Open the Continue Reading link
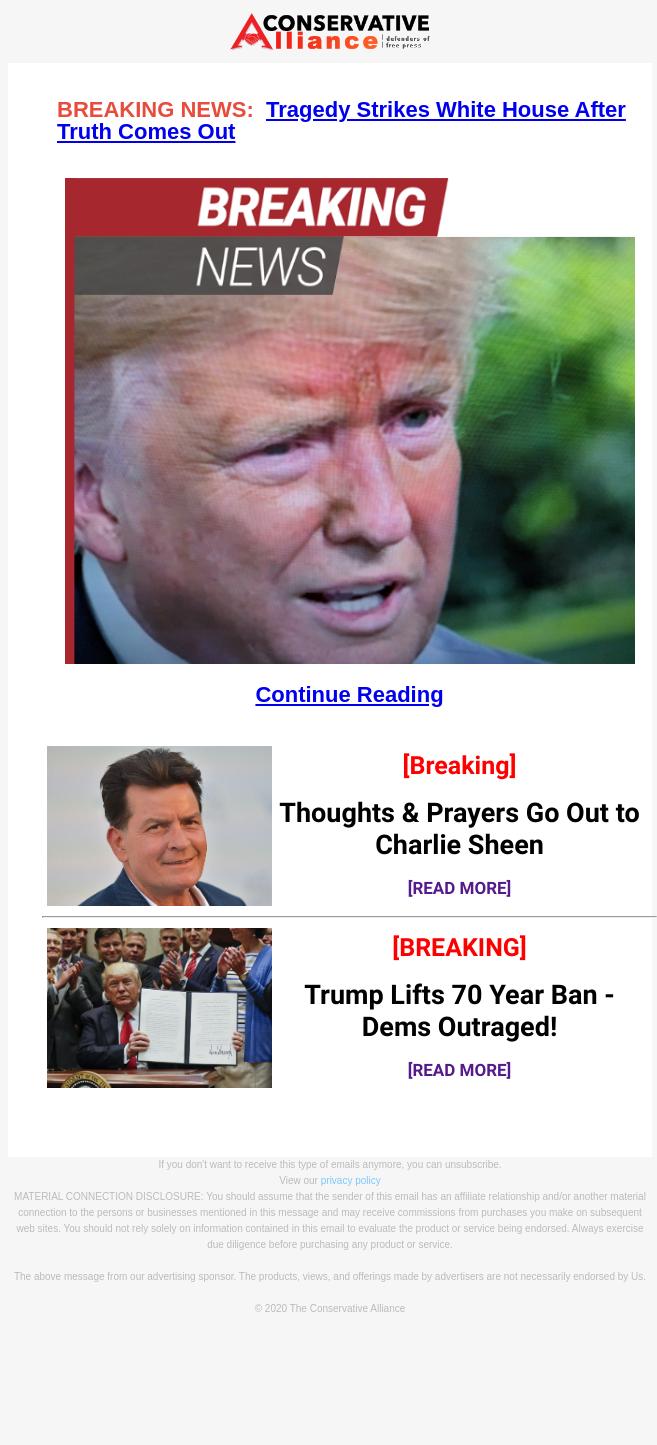 [349, 694]
